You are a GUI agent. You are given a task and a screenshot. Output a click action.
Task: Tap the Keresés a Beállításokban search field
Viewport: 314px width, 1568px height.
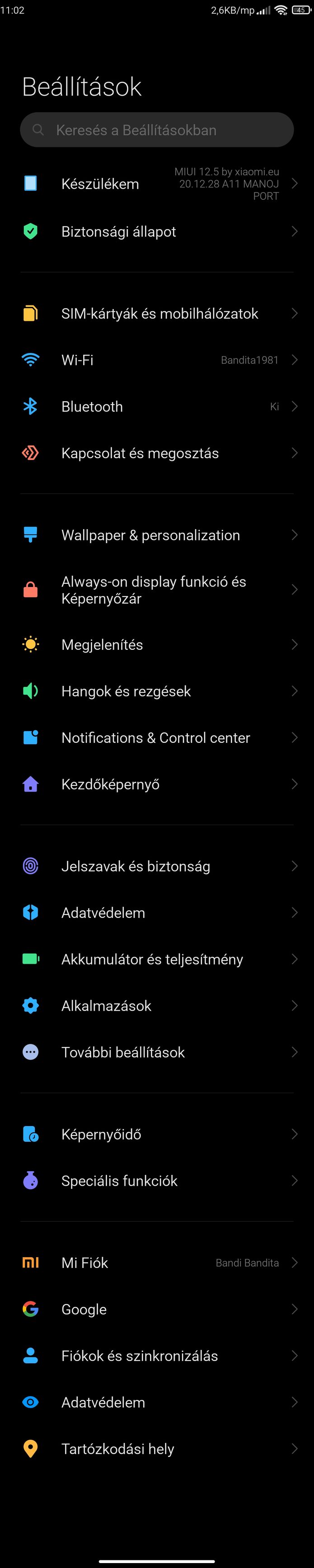click(x=156, y=130)
